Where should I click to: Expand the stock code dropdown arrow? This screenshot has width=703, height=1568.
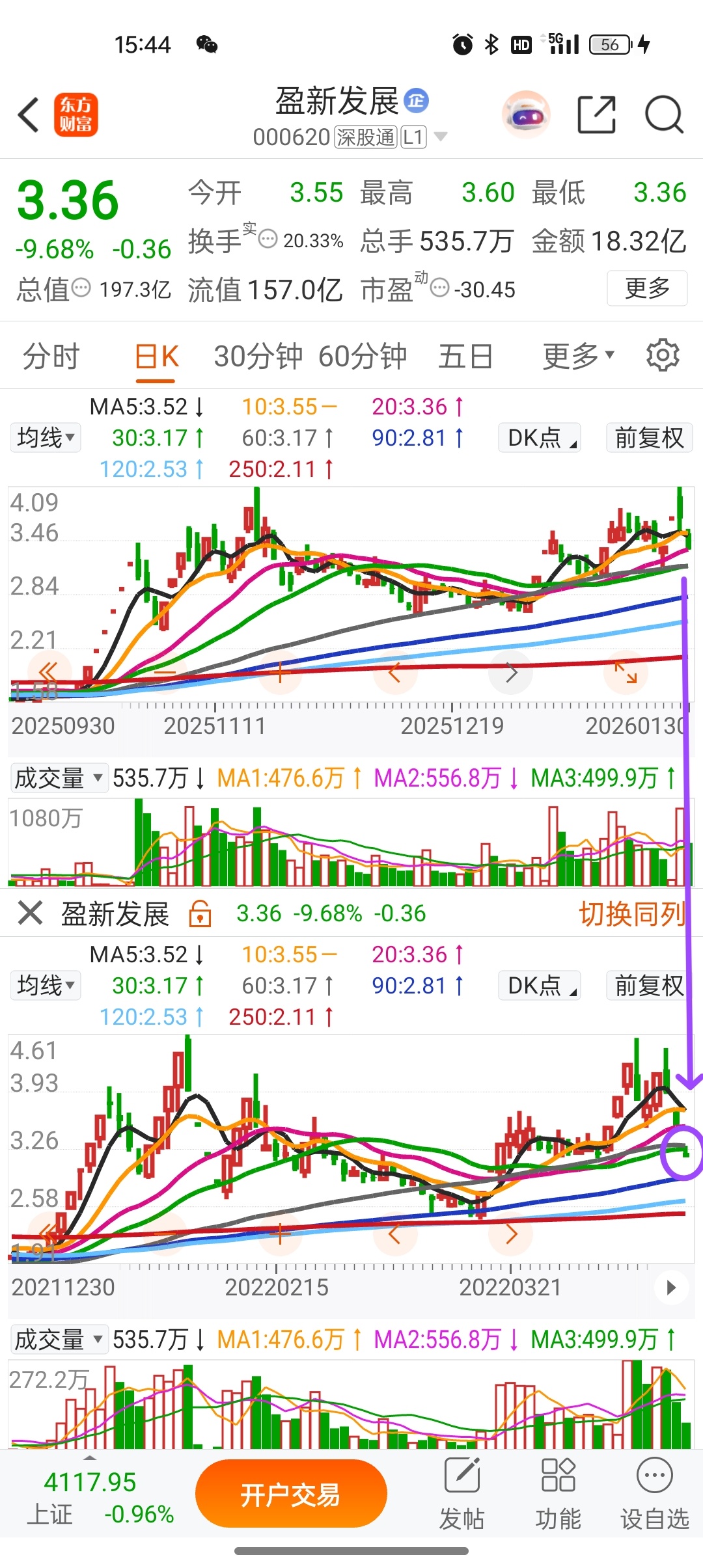[441, 137]
